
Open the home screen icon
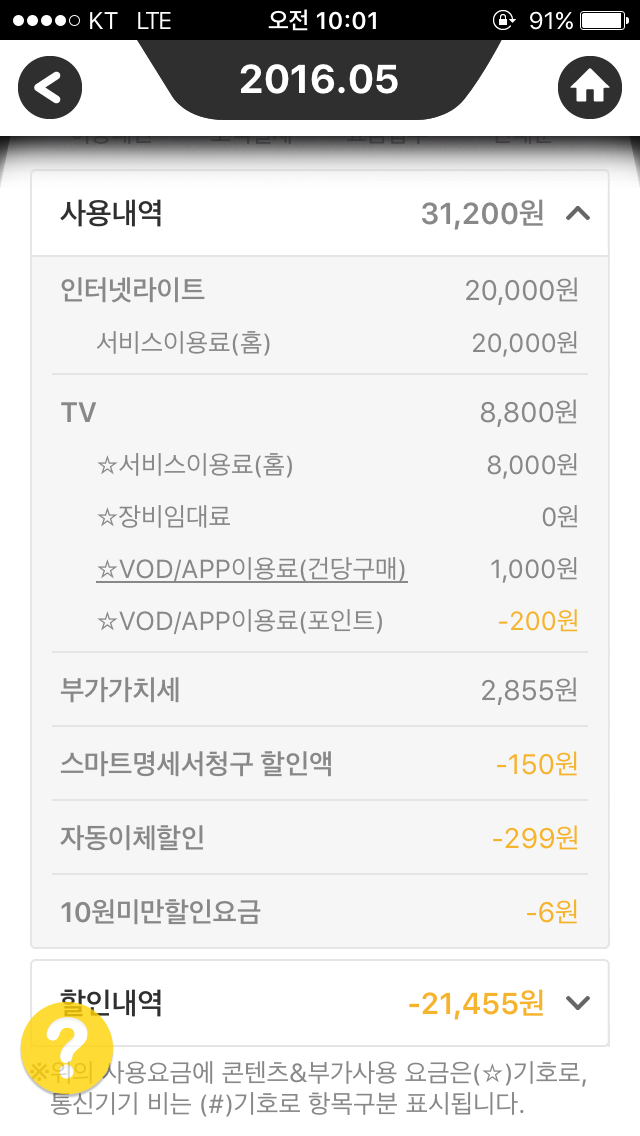point(589,88)
